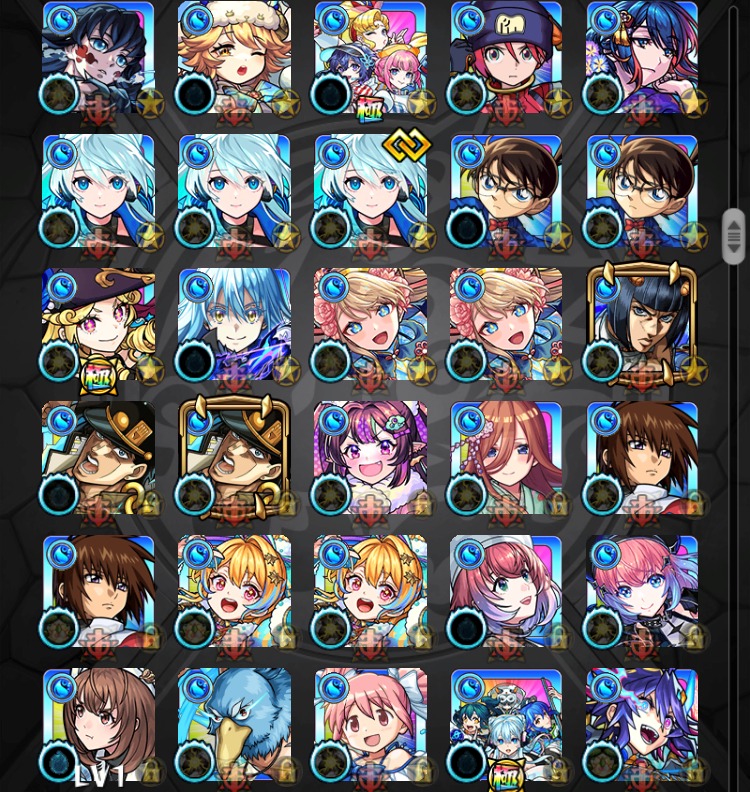This screenshot has width=750, height=792.
Task: Select the gold-framed capped man with the star hat
Action: pos(234,458)
